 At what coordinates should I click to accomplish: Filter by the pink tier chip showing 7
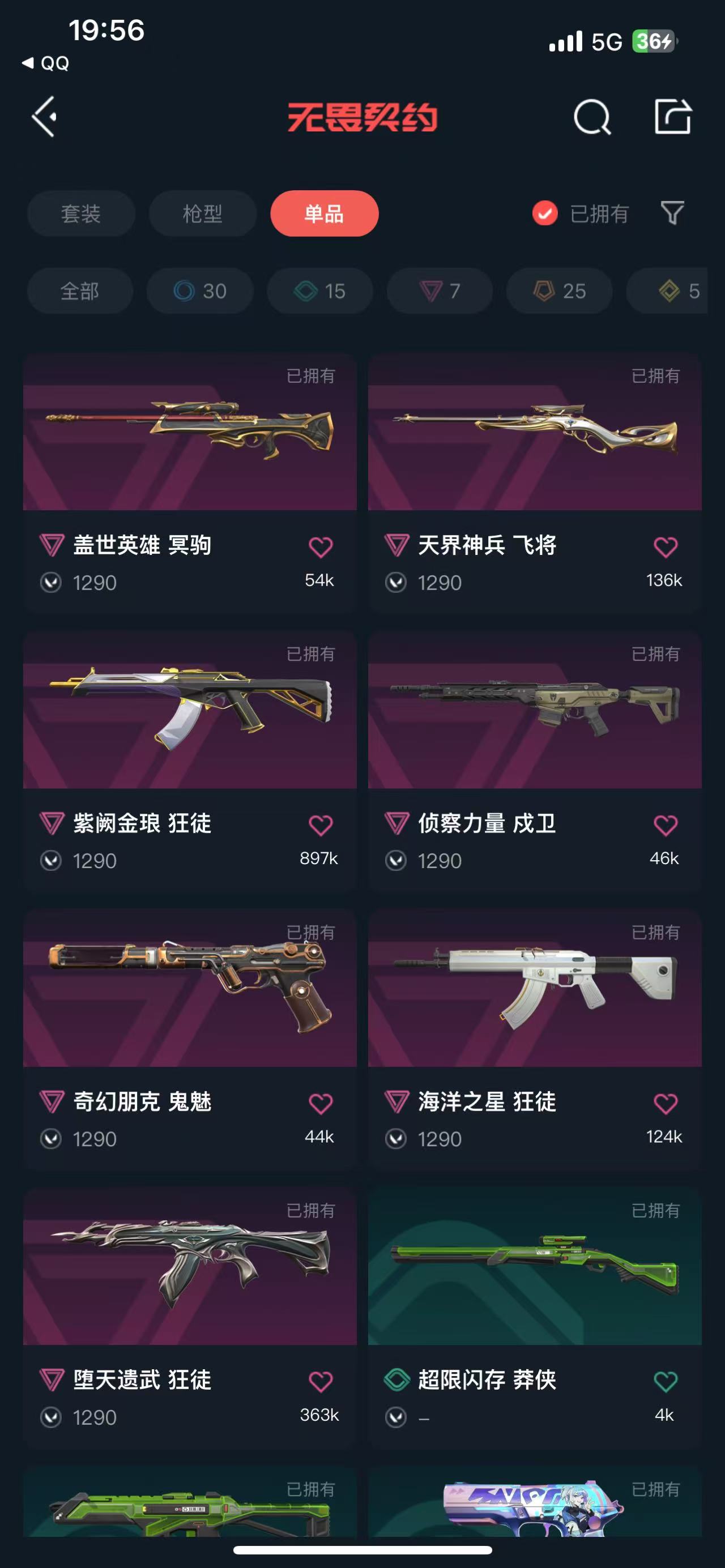(440, 291)
